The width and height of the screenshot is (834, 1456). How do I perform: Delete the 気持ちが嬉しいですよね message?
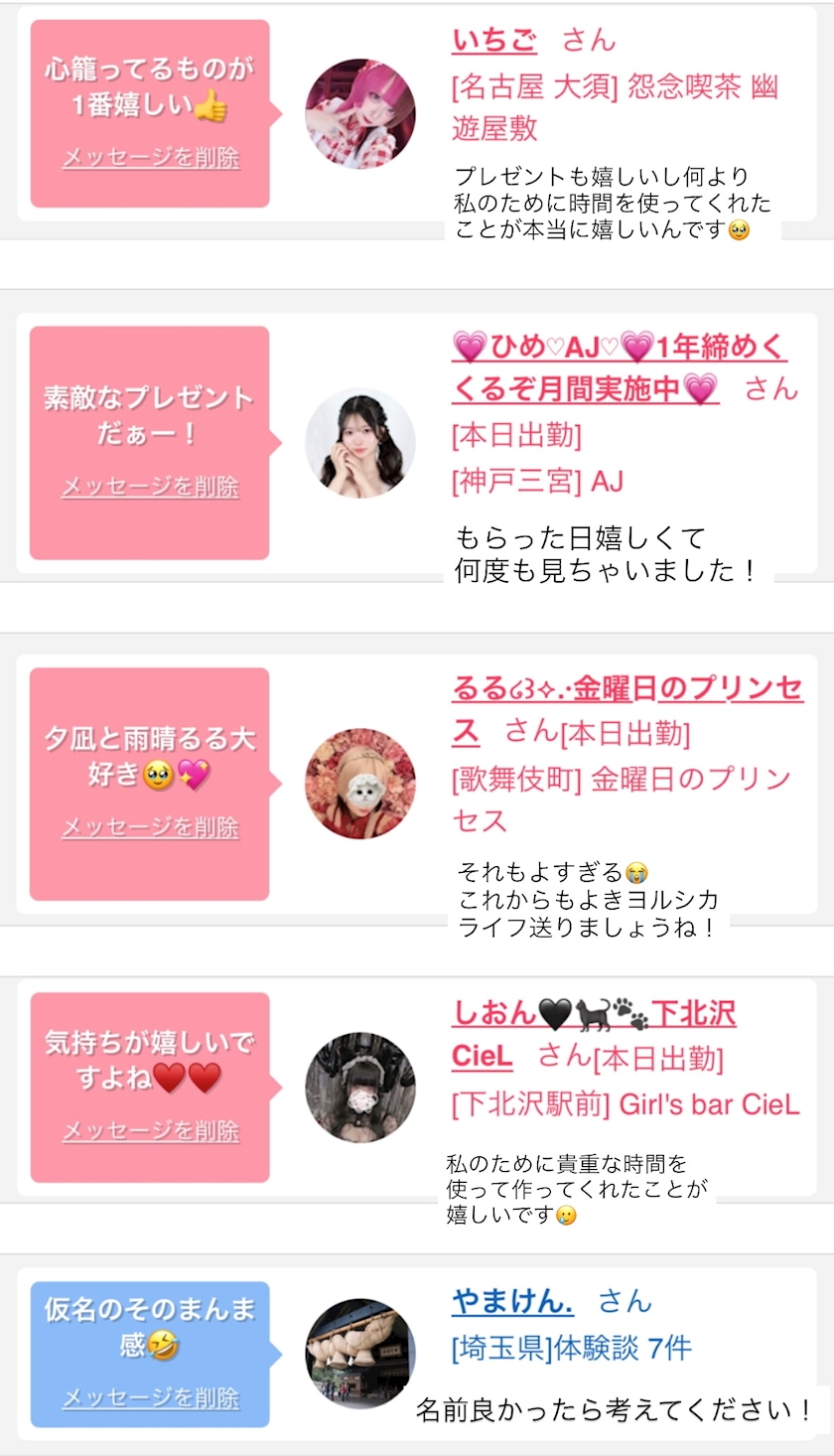tap(150, 1130)
